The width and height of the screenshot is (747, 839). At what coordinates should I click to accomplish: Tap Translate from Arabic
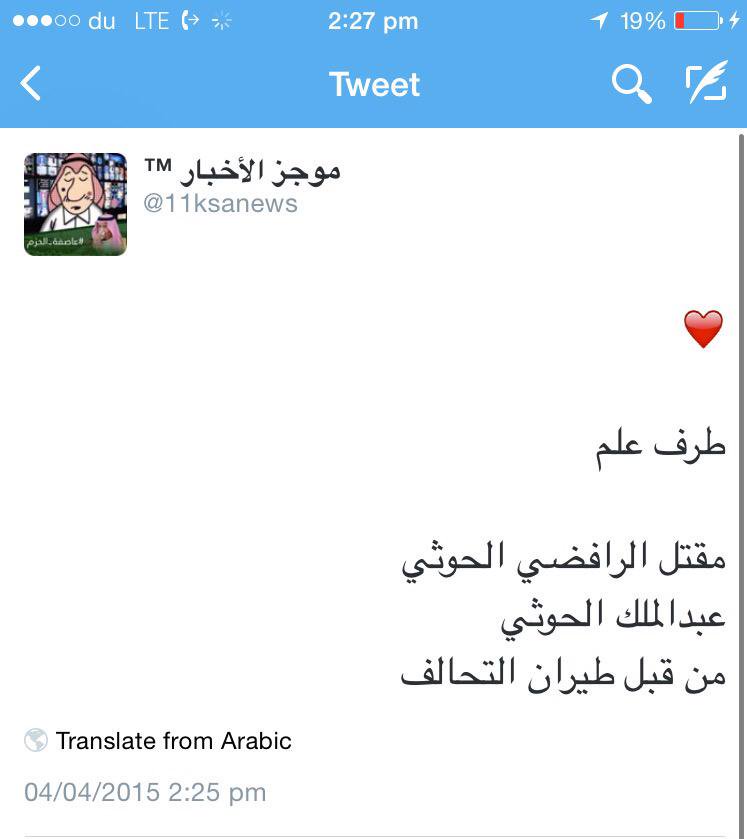pos(173,741)
